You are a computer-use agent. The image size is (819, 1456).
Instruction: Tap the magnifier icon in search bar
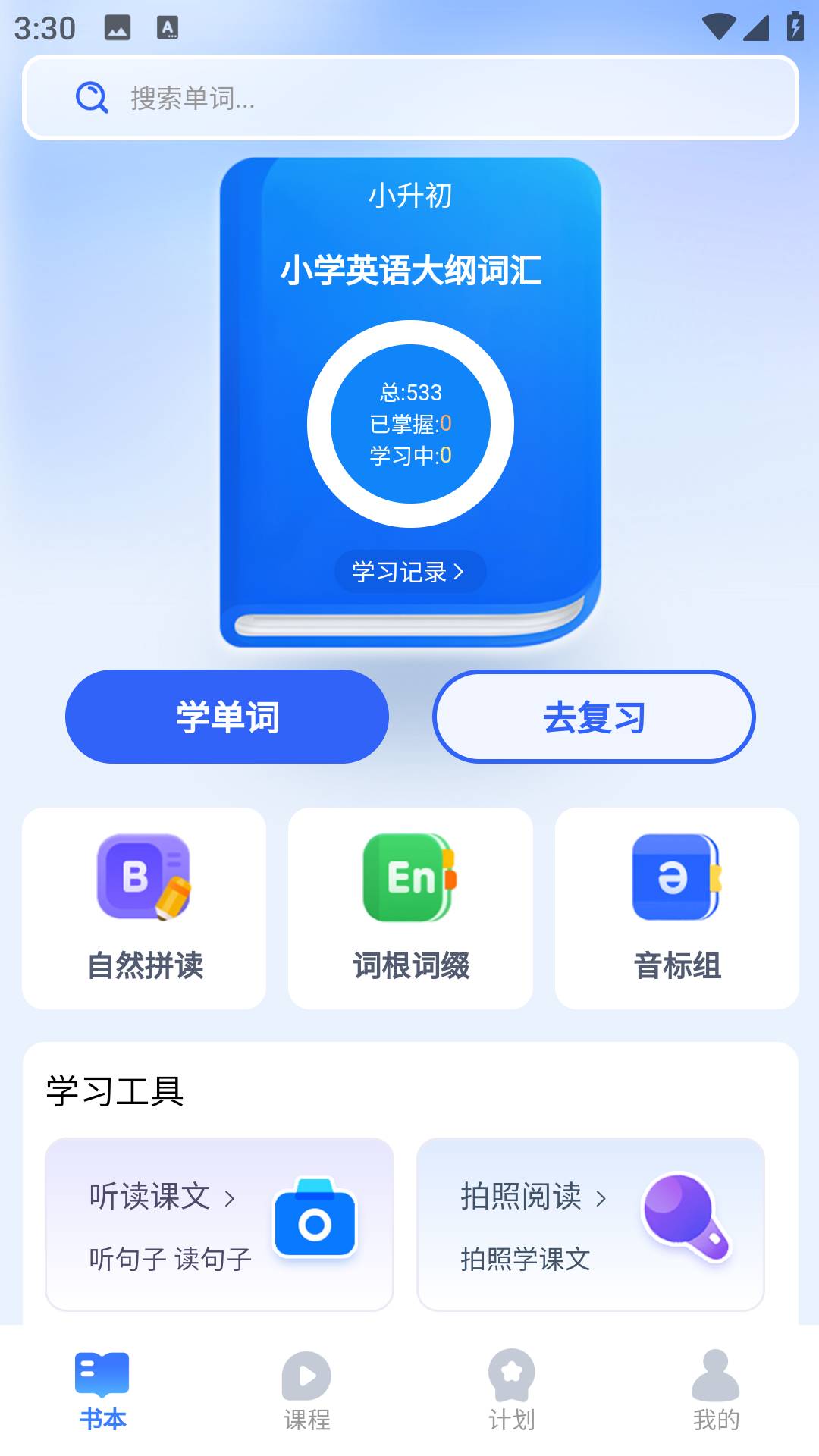click(90, 97)
